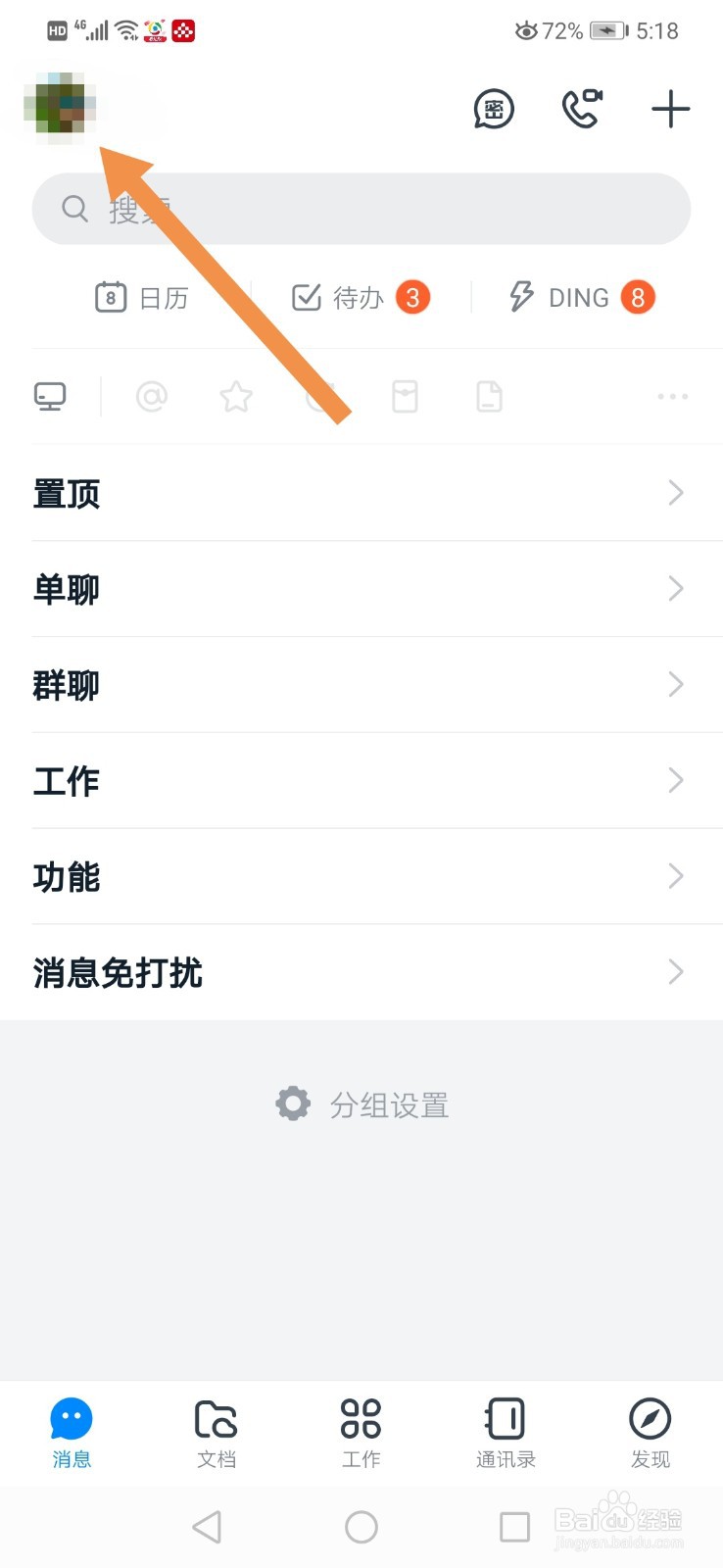This screenshot has width=723, height=1568.
Task: Open @ mentions filter
Action: pyautogui.click(x=152, y=397)
